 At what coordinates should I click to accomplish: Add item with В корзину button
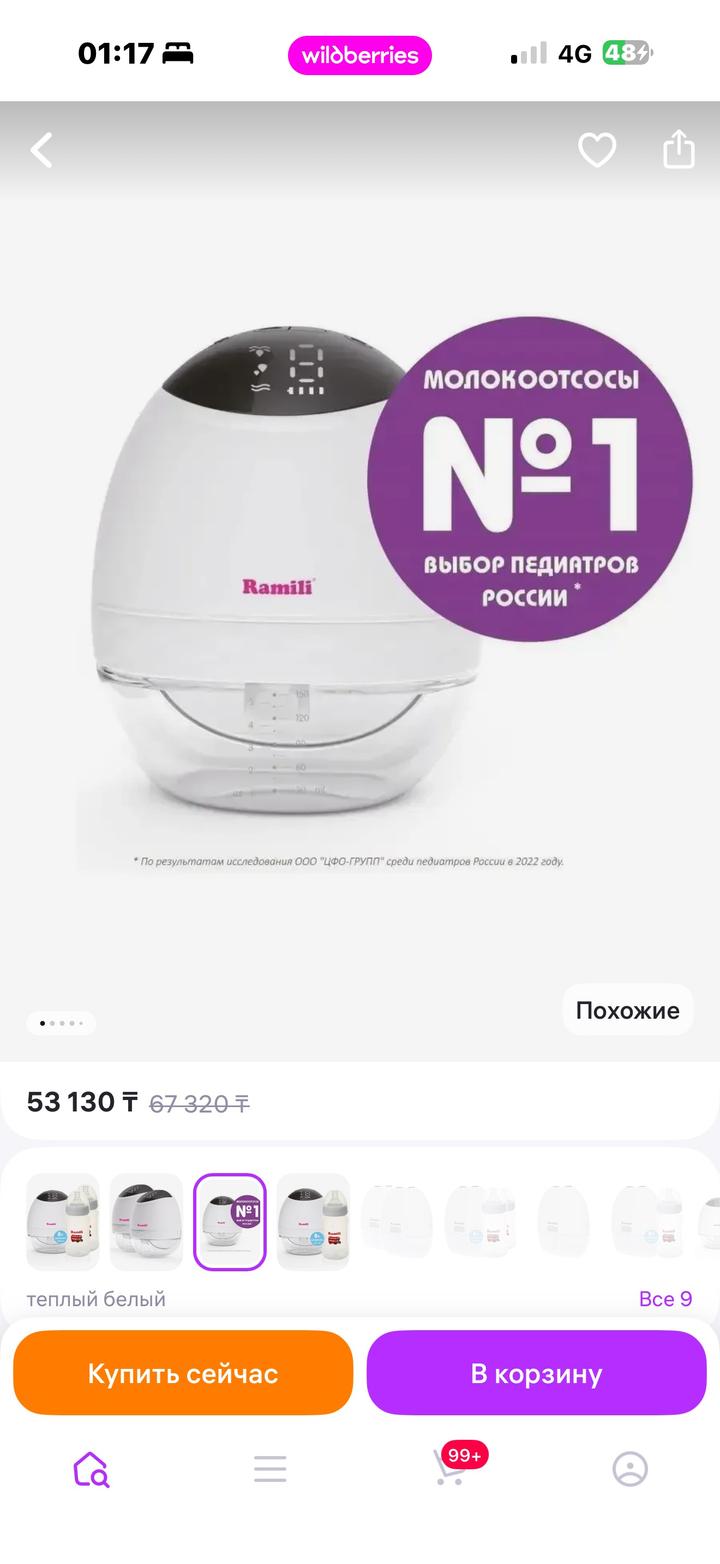(x=536, y=1373)
